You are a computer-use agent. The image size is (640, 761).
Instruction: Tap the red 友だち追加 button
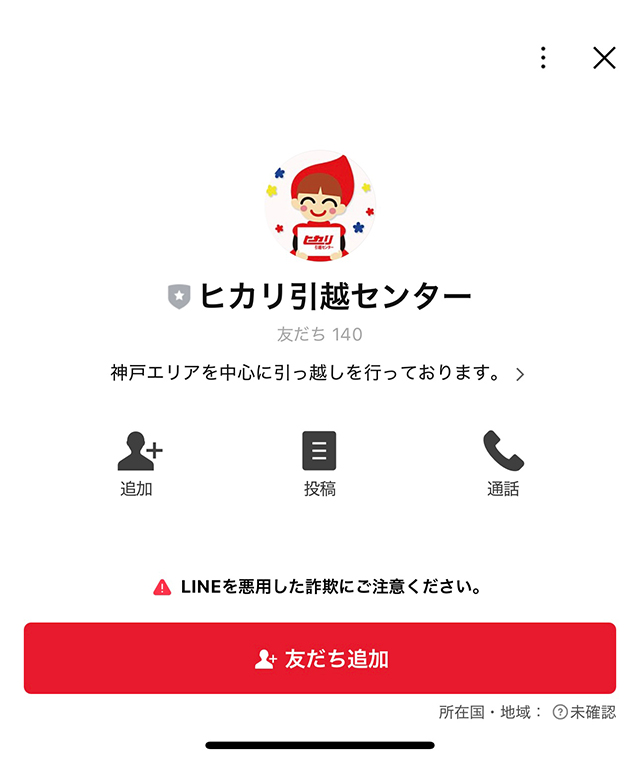point(320,658)
